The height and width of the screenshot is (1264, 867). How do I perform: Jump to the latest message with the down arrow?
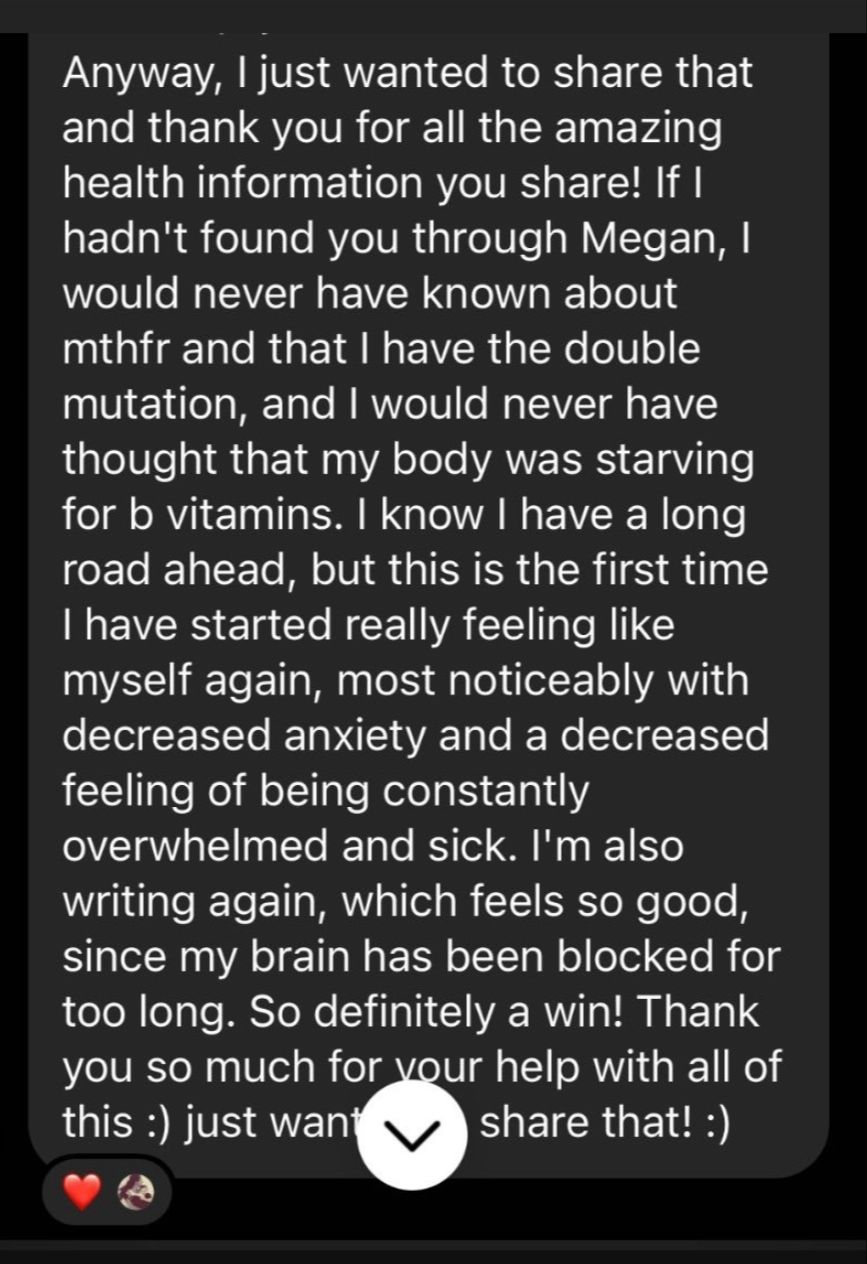pos(412,1134)
